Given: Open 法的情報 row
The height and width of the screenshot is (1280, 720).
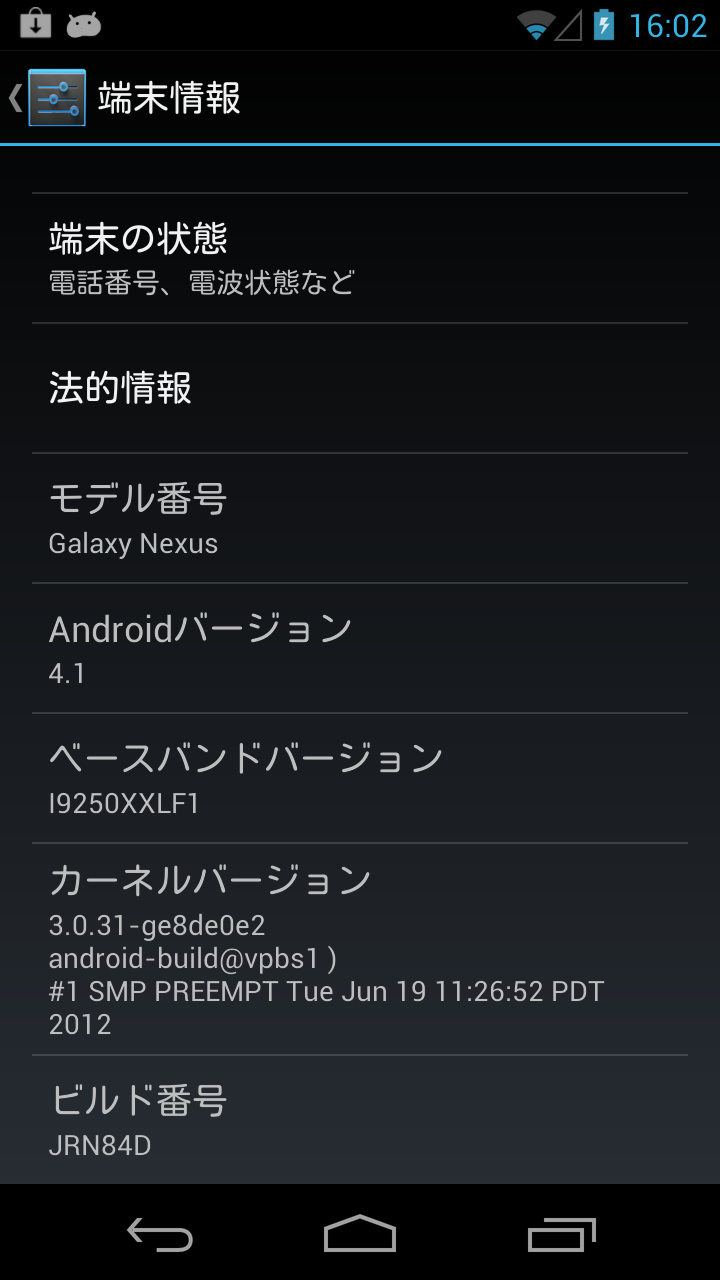Looking at the screenshot, I should tap(360, 388).
